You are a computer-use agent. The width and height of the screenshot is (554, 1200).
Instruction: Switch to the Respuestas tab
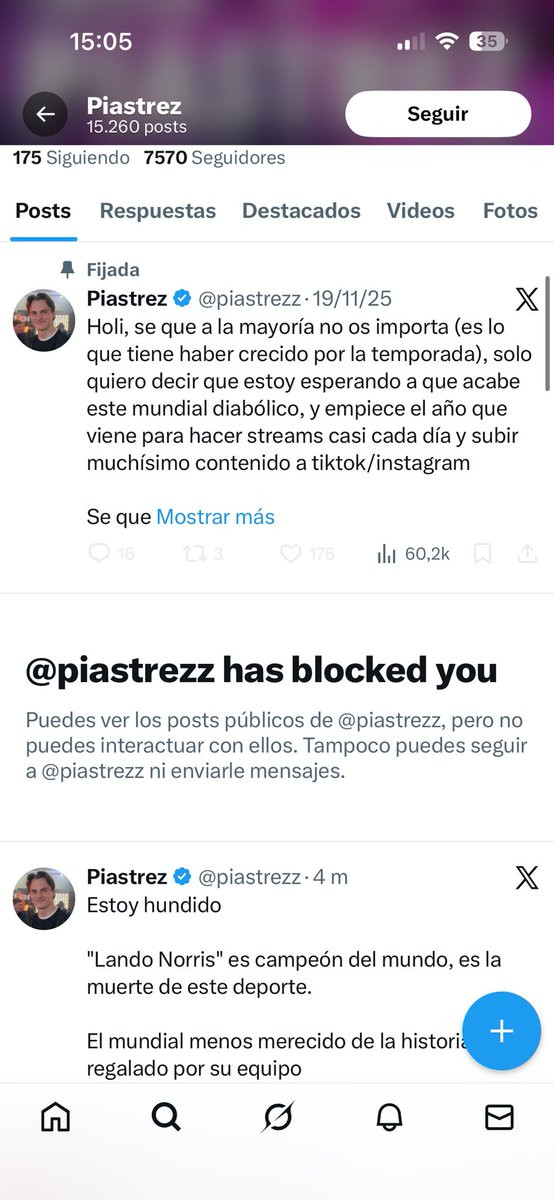158,211
